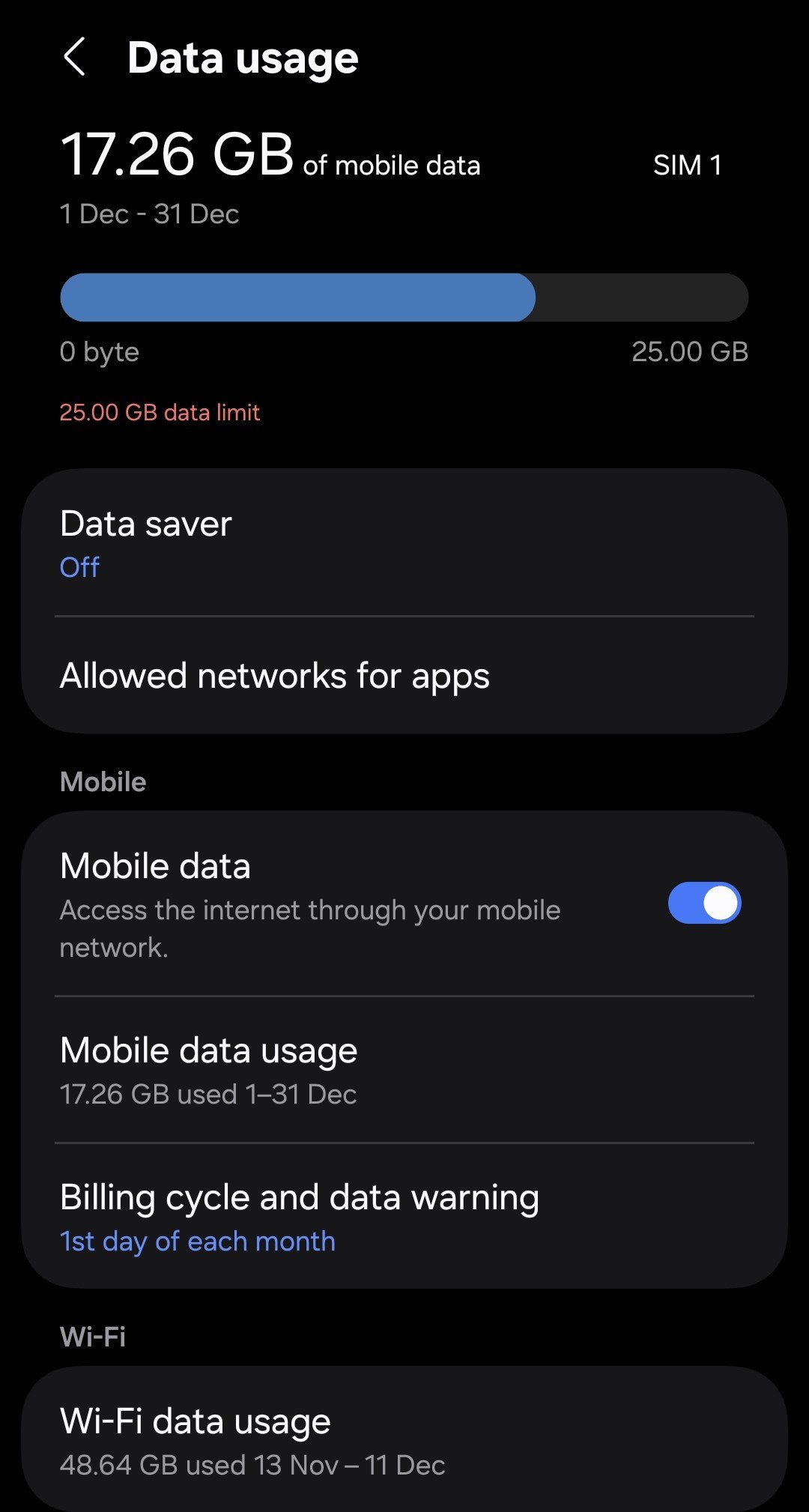View Wi-Fi data usage details
This screenshot has height=1512, width=809.
(404, 1440)
